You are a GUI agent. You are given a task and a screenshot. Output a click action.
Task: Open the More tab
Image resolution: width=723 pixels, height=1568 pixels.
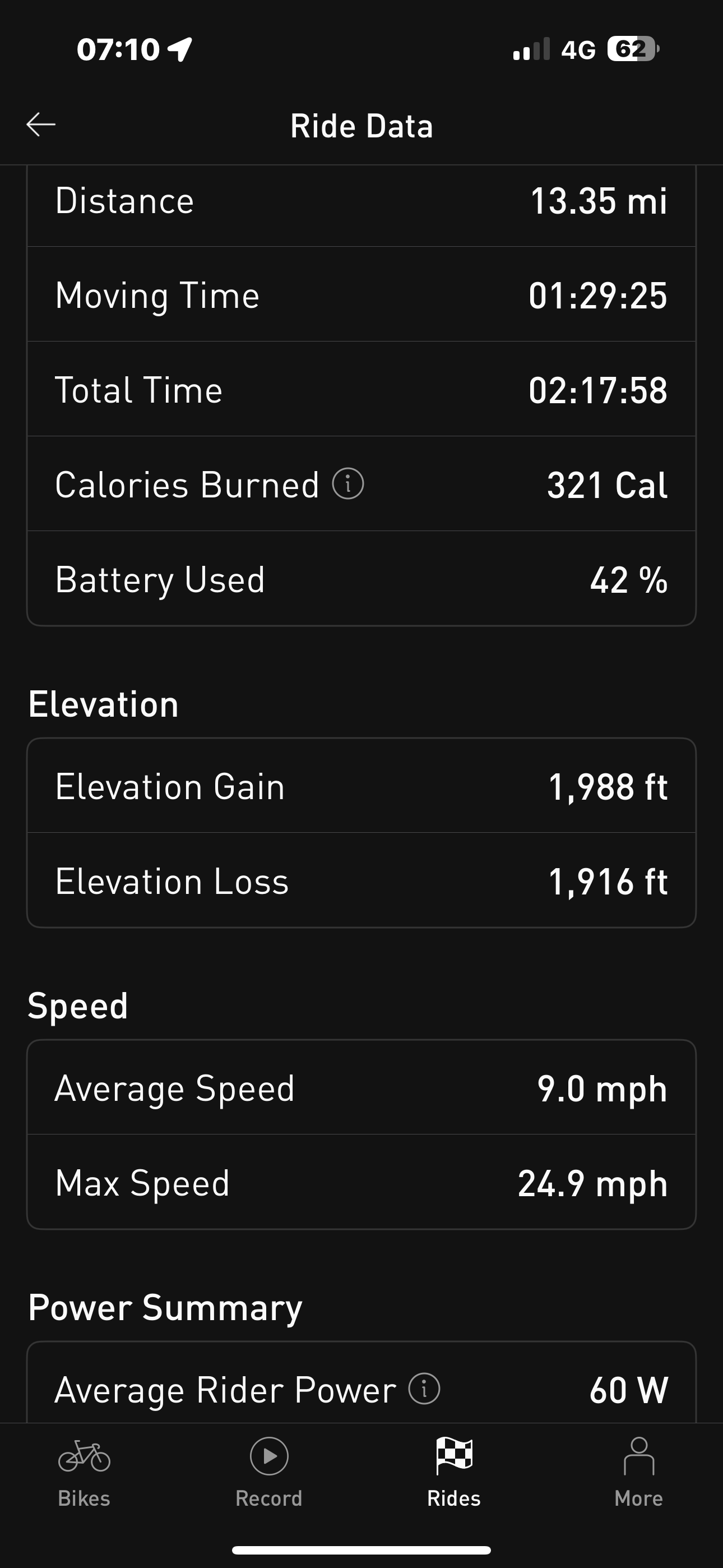click(x=639, y=1472)
